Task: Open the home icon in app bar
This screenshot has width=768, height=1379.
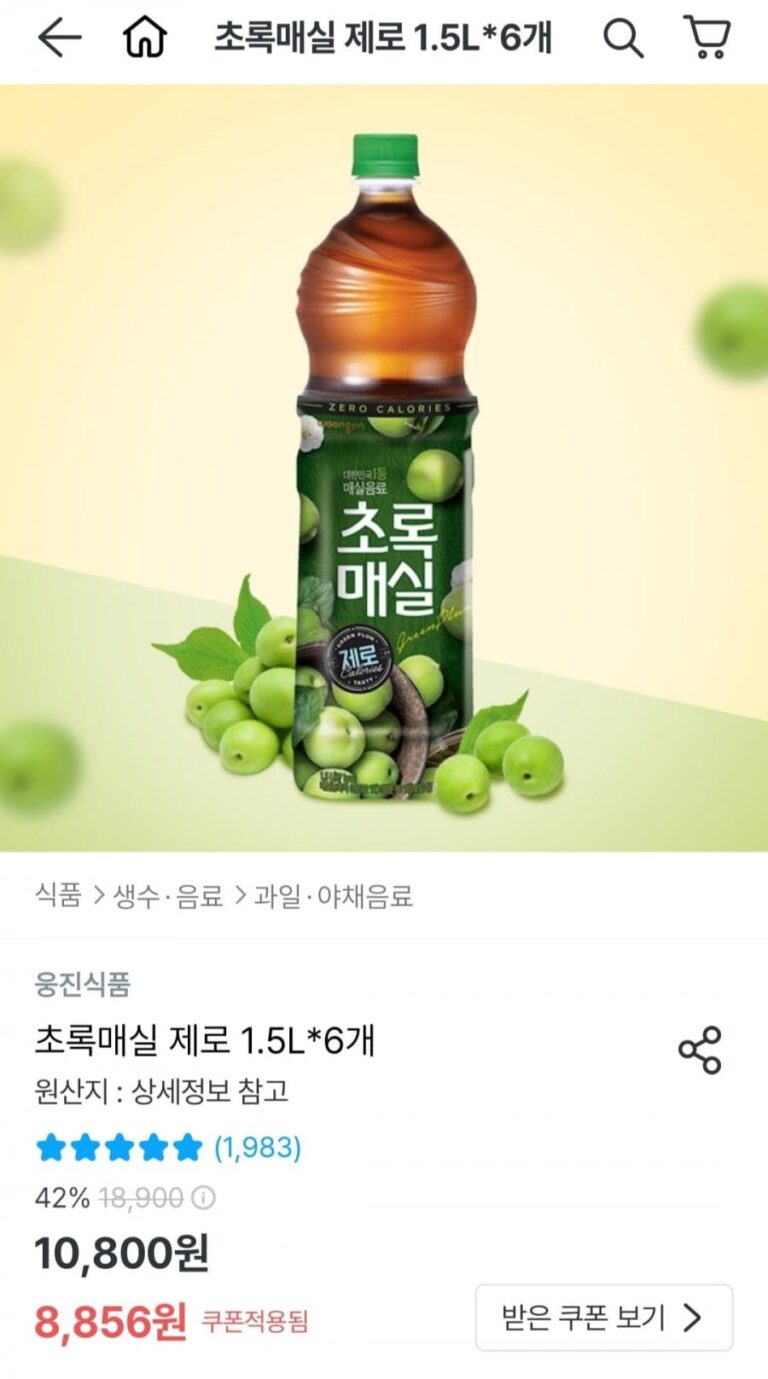Action: (145, 39)
